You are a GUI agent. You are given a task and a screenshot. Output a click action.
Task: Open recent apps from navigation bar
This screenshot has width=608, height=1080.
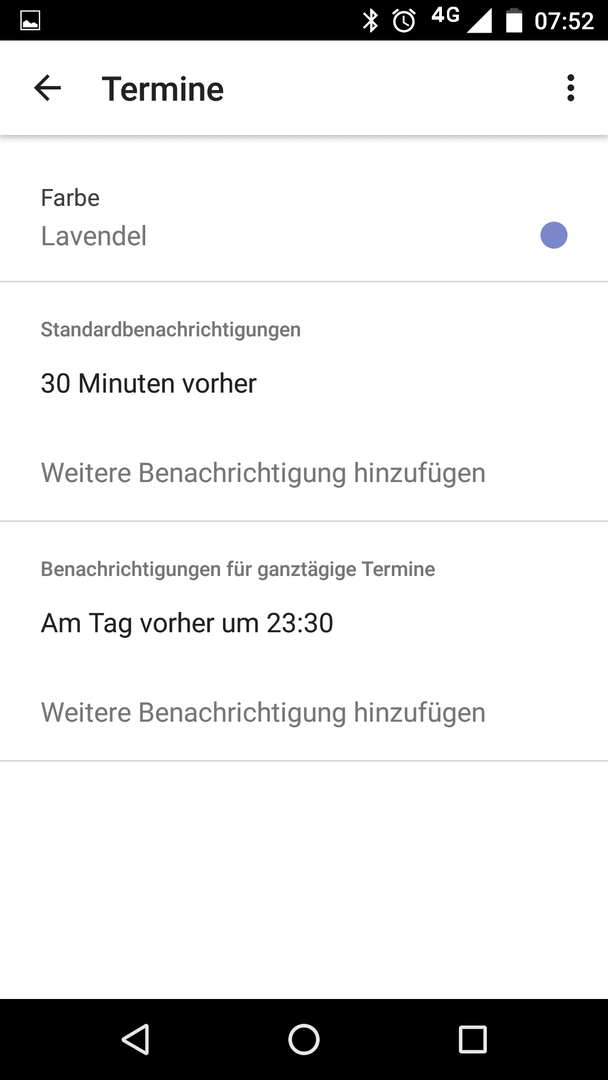coord(472,1039)
